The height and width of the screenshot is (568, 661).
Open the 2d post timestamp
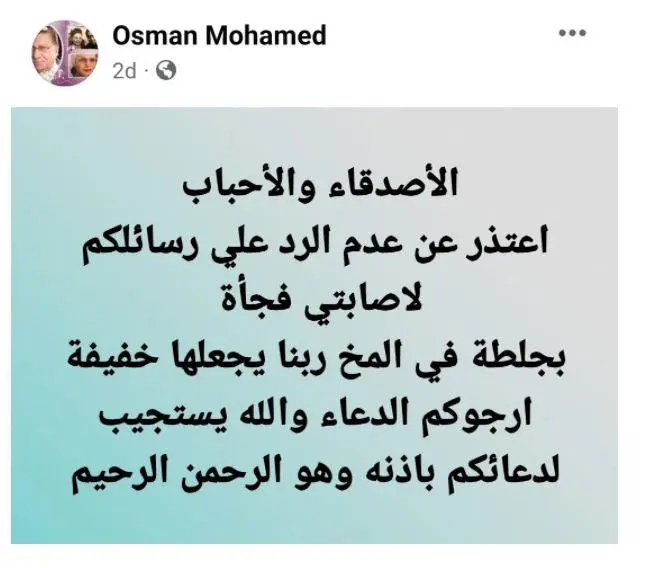[124, 70]
